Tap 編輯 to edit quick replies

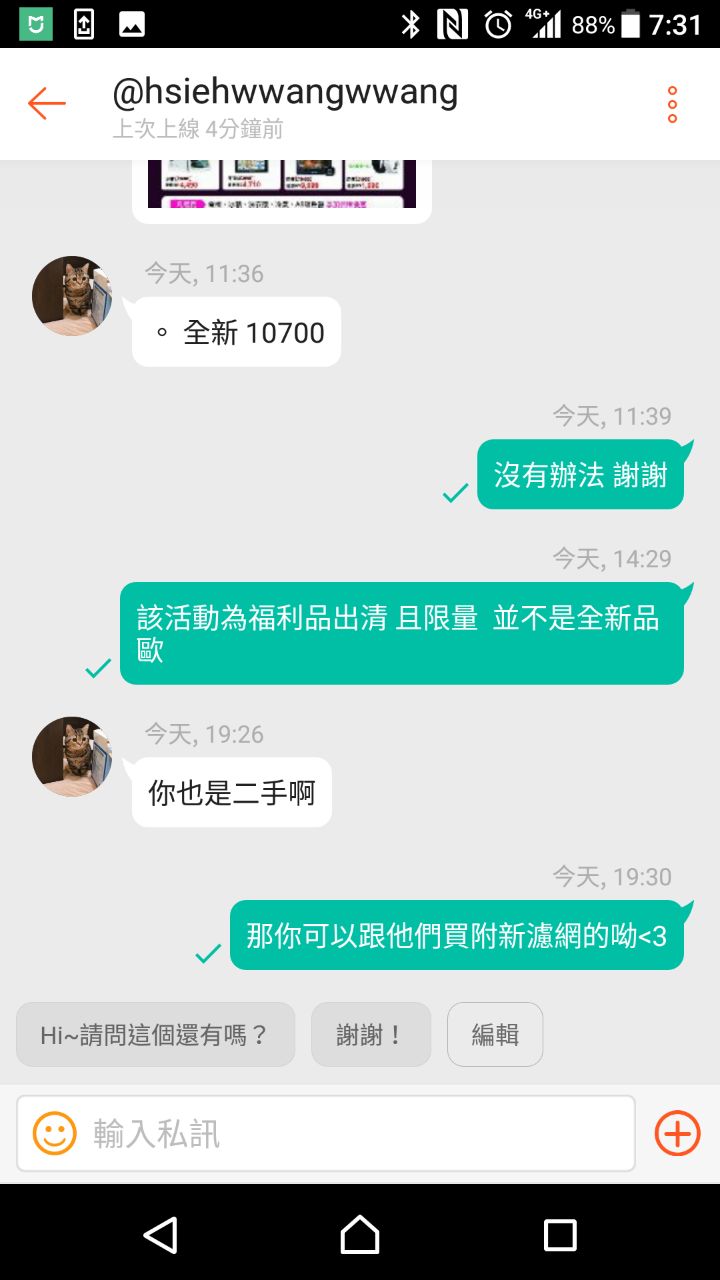[495, 1035]
